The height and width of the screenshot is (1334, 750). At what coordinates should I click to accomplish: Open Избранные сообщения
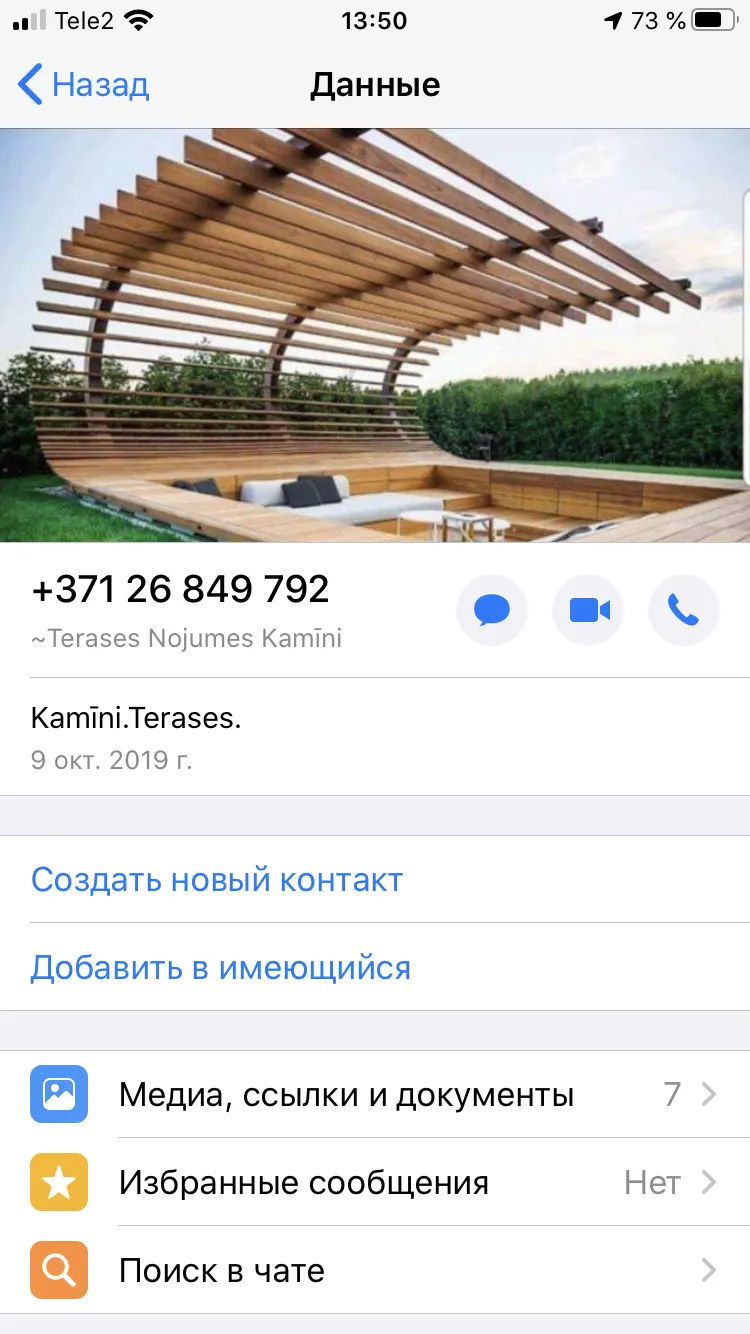[375, 1183]
